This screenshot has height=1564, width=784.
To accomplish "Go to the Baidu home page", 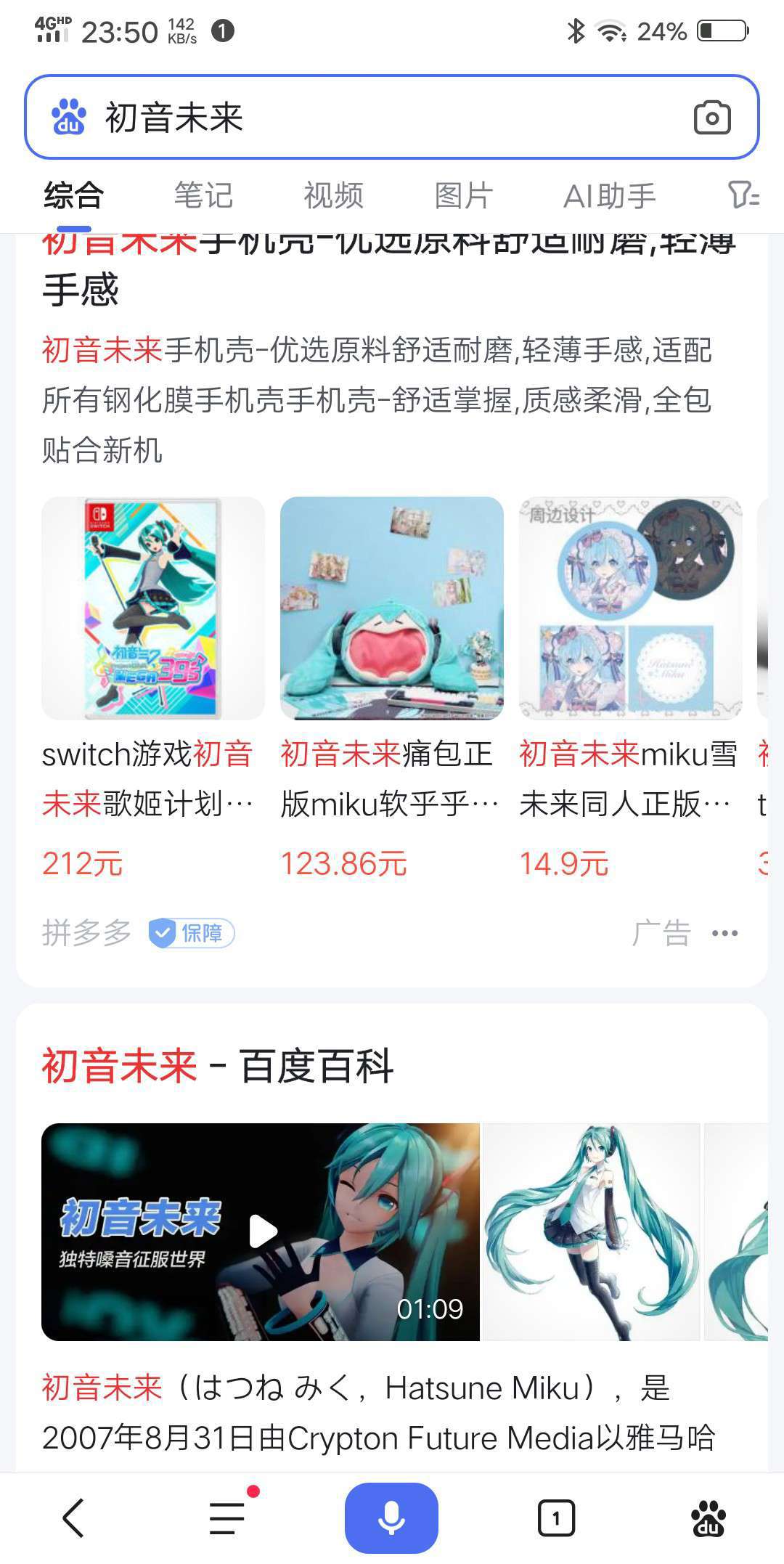I will pos(709,1518).
